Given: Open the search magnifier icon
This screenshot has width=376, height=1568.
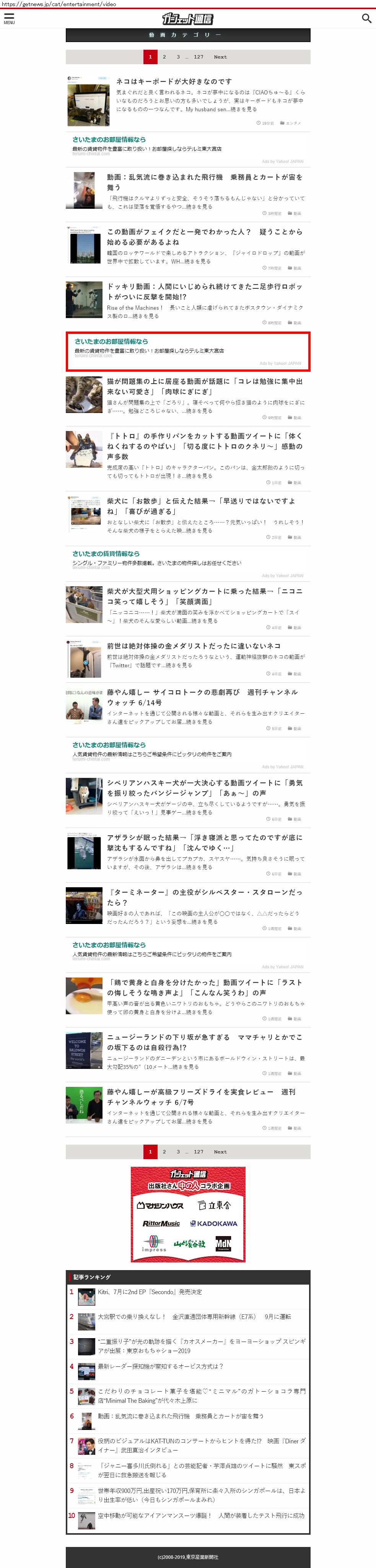Looking at the screenshot, I should [366, 18].
